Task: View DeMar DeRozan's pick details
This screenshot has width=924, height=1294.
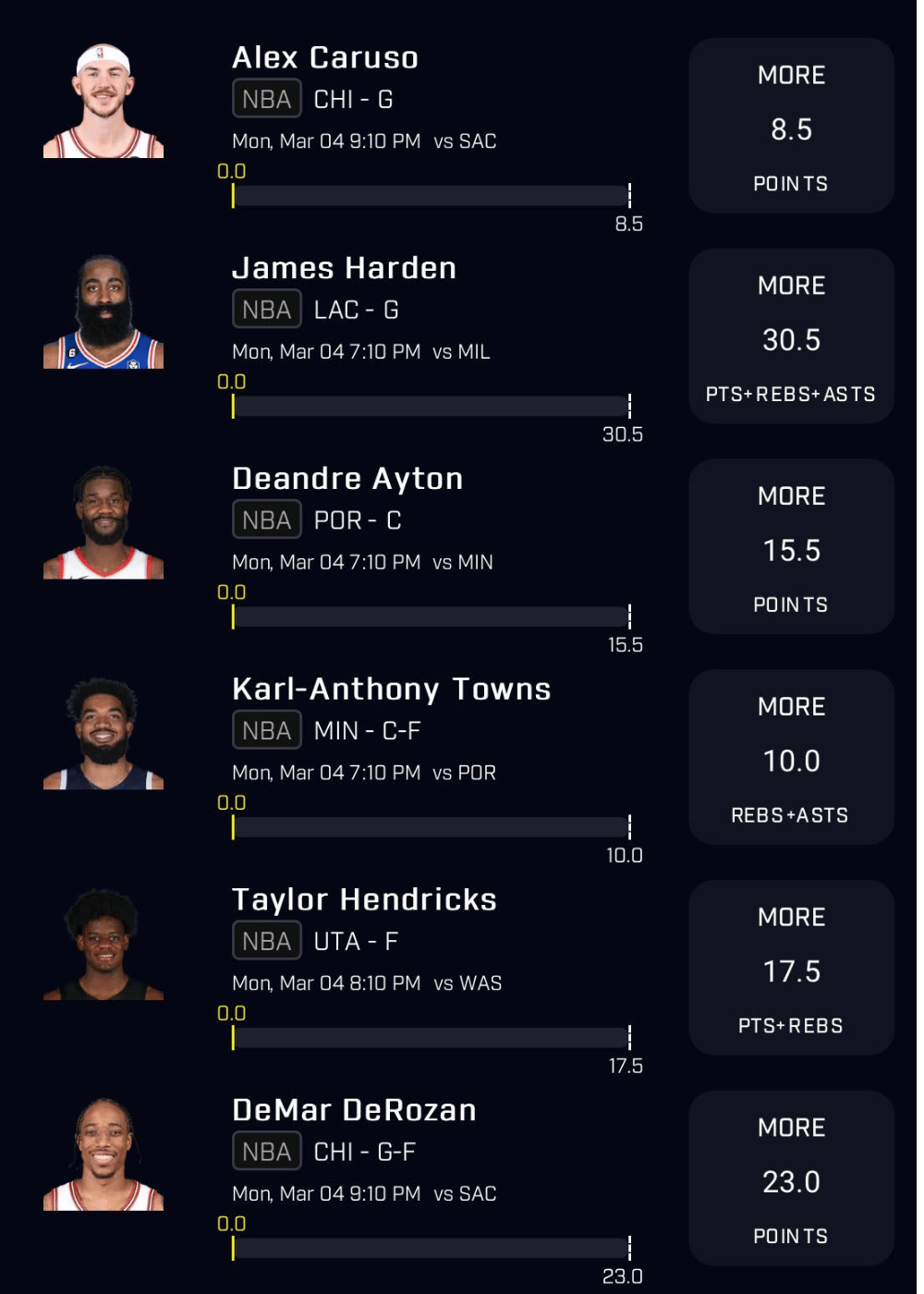Action: (x=354, y=1110)
